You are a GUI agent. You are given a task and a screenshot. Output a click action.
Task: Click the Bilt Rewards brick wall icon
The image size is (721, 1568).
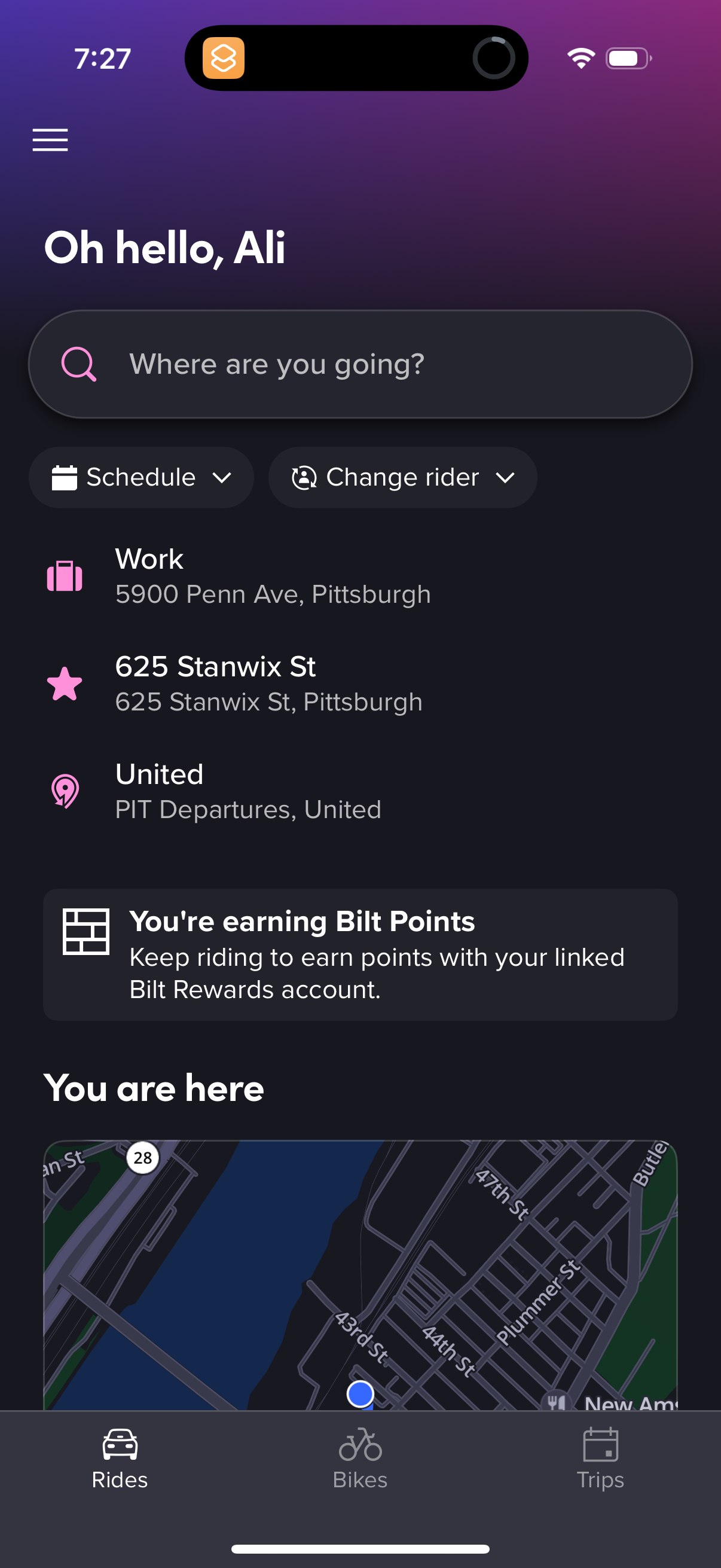(x=87, y=930)
